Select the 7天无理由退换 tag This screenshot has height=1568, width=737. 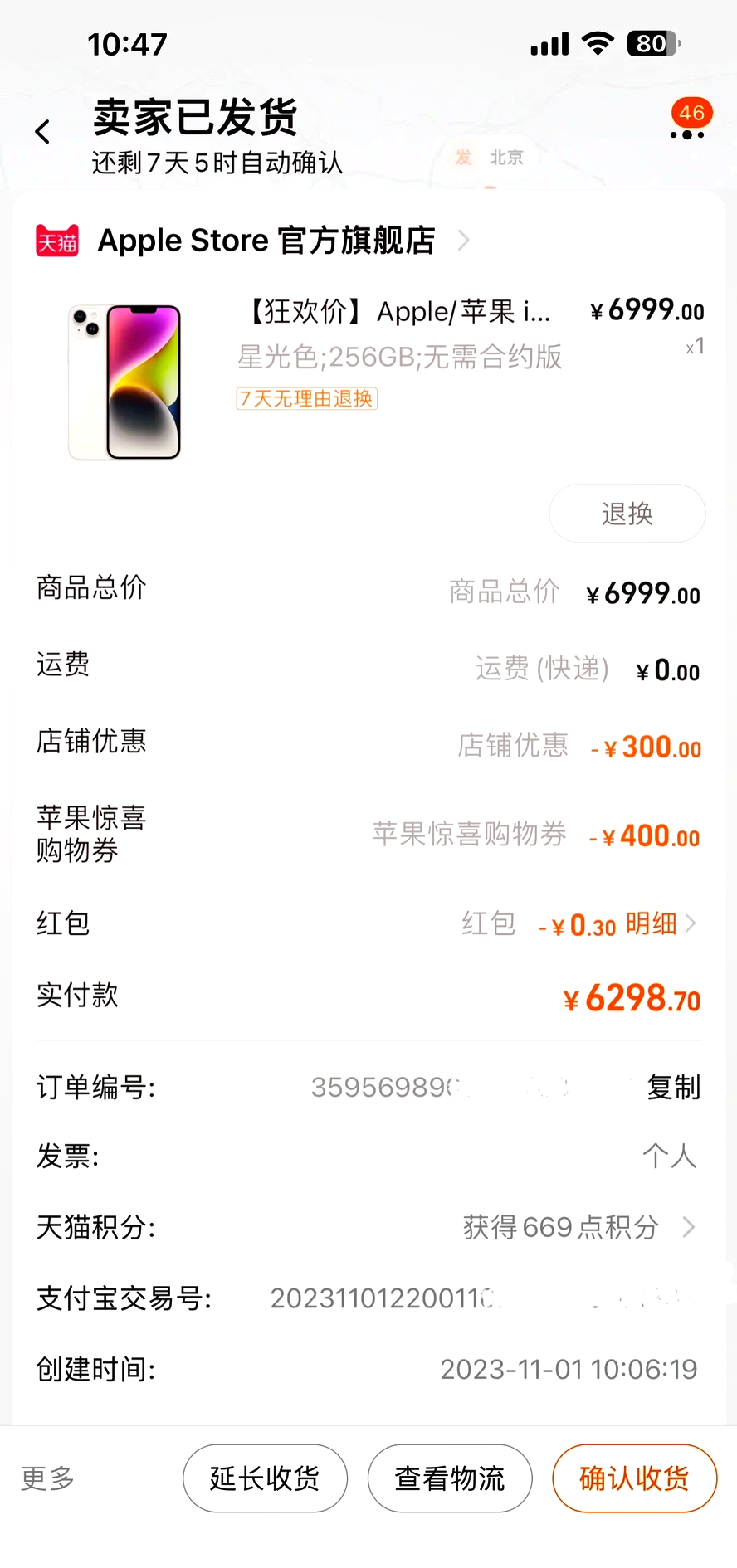(306, 399)
